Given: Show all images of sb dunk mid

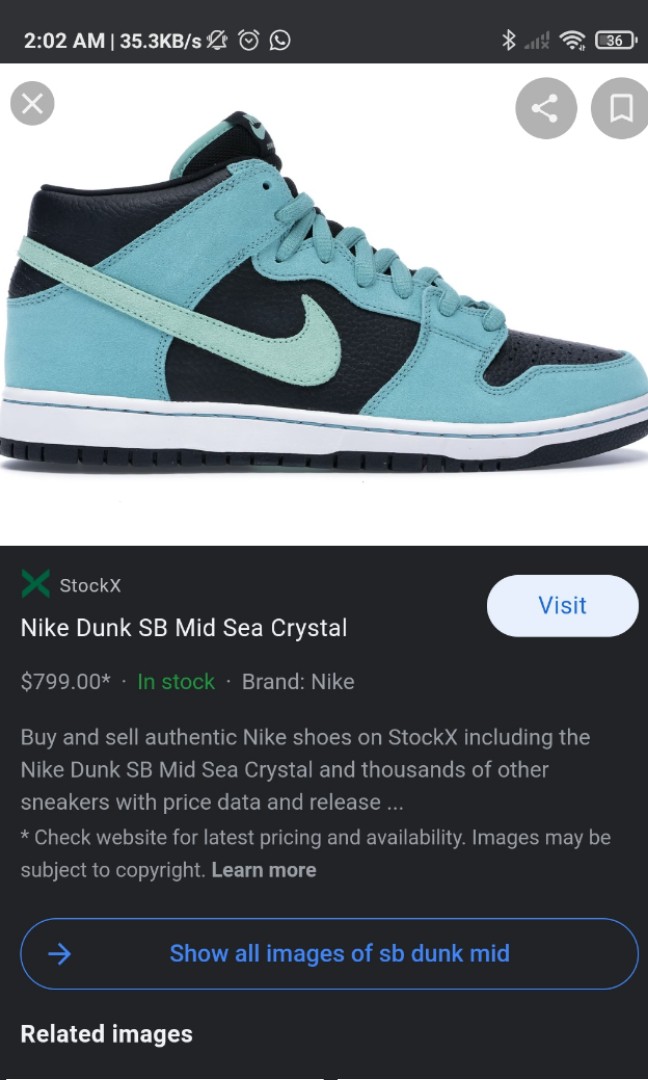Looking at the screenshot, I should pyautogui.click(x=329, y=954).
